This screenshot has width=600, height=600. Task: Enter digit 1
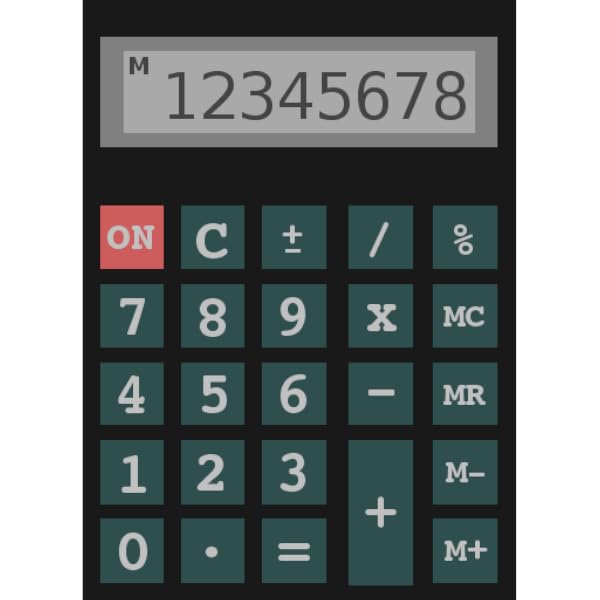132,472
